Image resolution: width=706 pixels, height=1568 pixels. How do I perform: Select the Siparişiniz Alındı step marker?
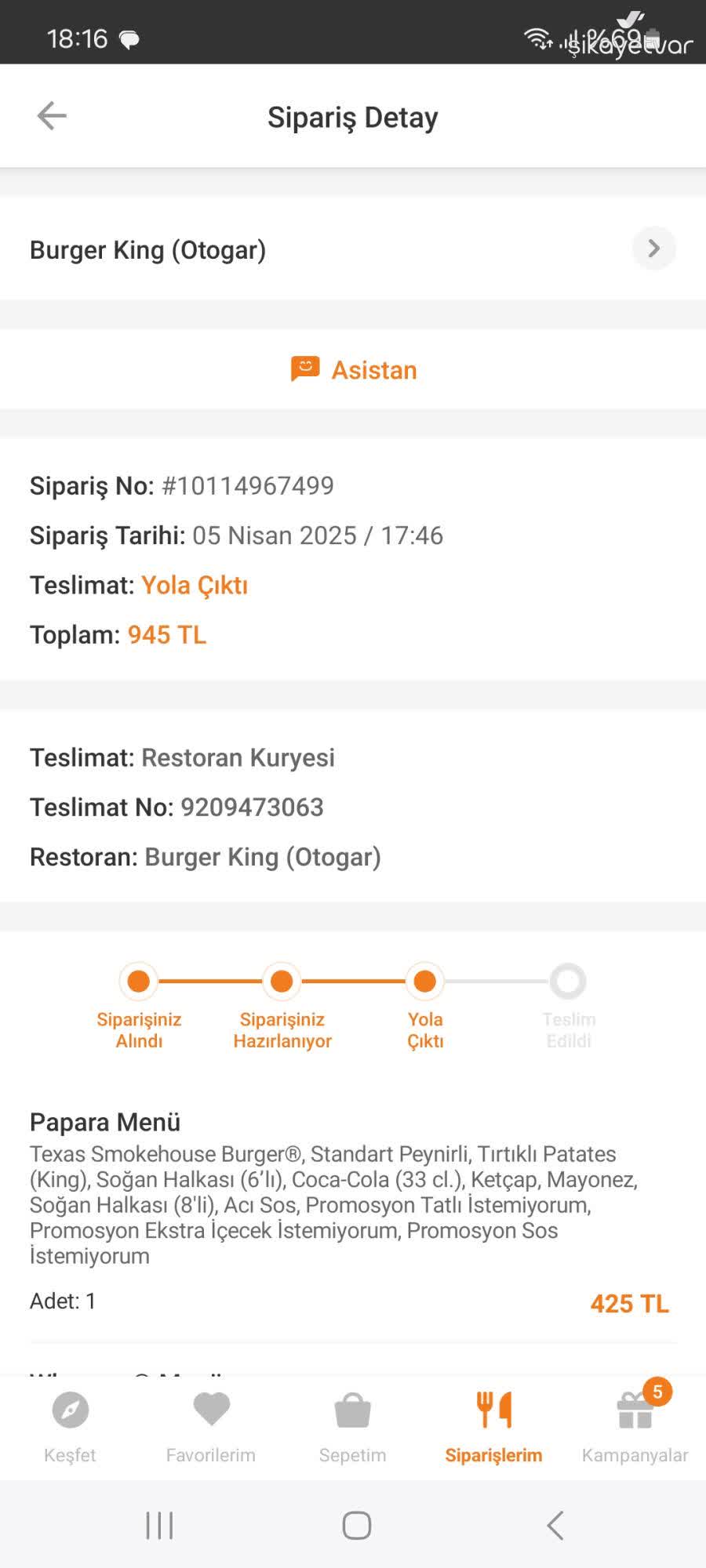138,982
